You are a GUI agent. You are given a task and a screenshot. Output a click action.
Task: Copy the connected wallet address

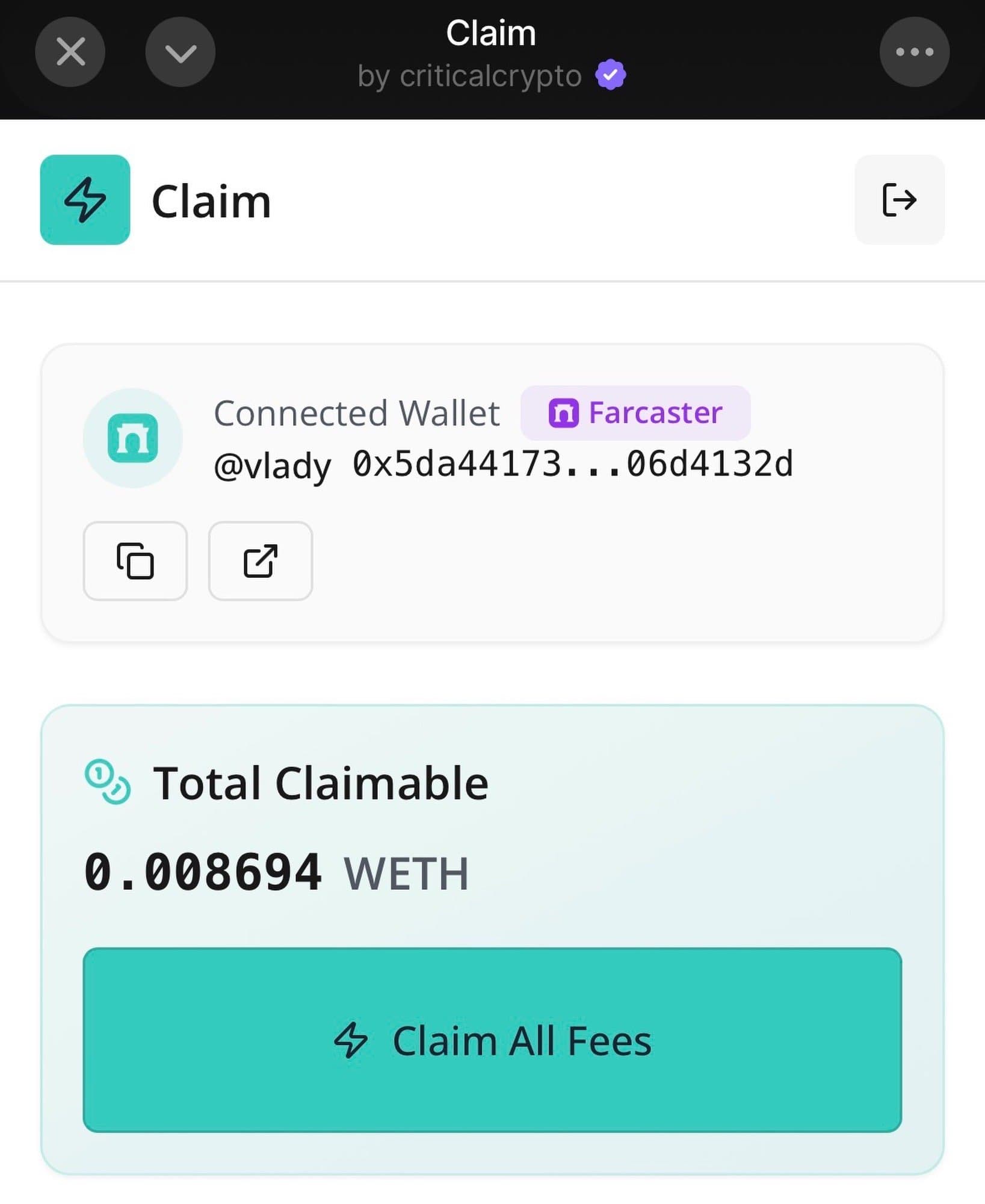point(135,560)
